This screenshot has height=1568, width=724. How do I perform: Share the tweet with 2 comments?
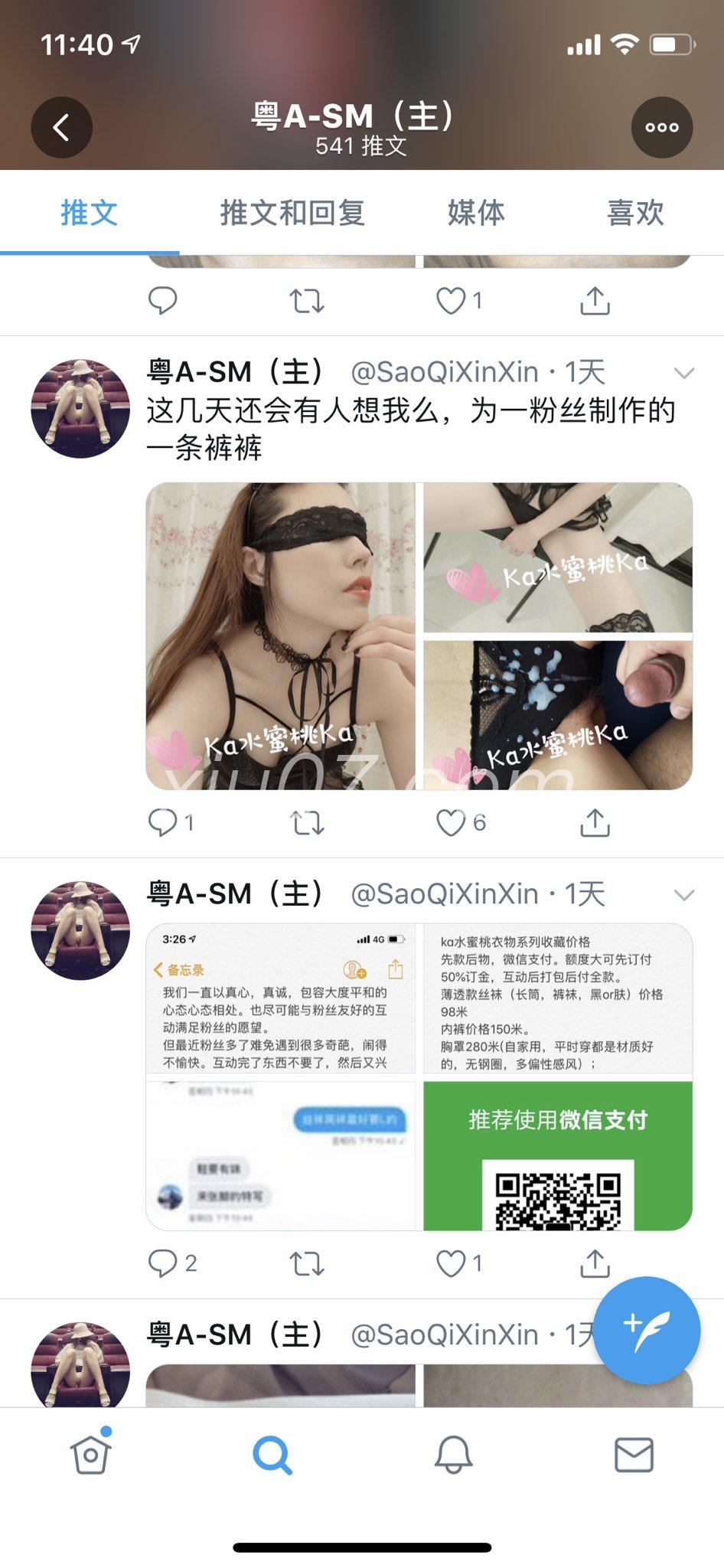pyautogui.click(x=595, y=1263)
